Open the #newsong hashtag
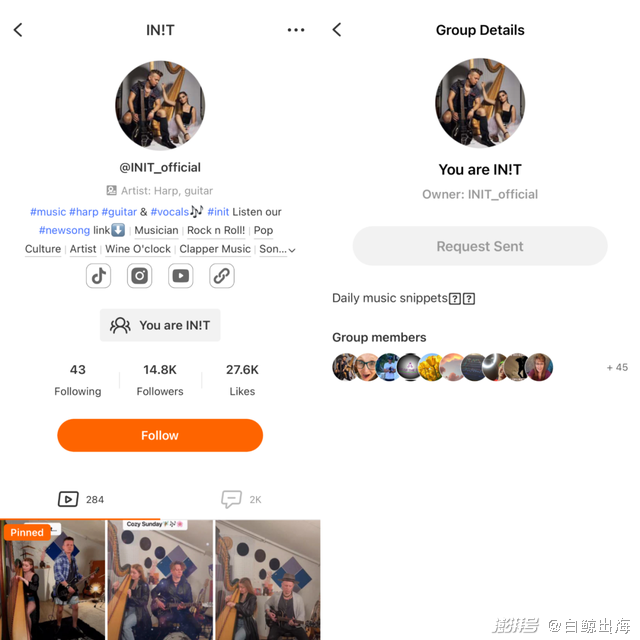The image size is (640, 640). pyautogui.click(x=64, y=230)
